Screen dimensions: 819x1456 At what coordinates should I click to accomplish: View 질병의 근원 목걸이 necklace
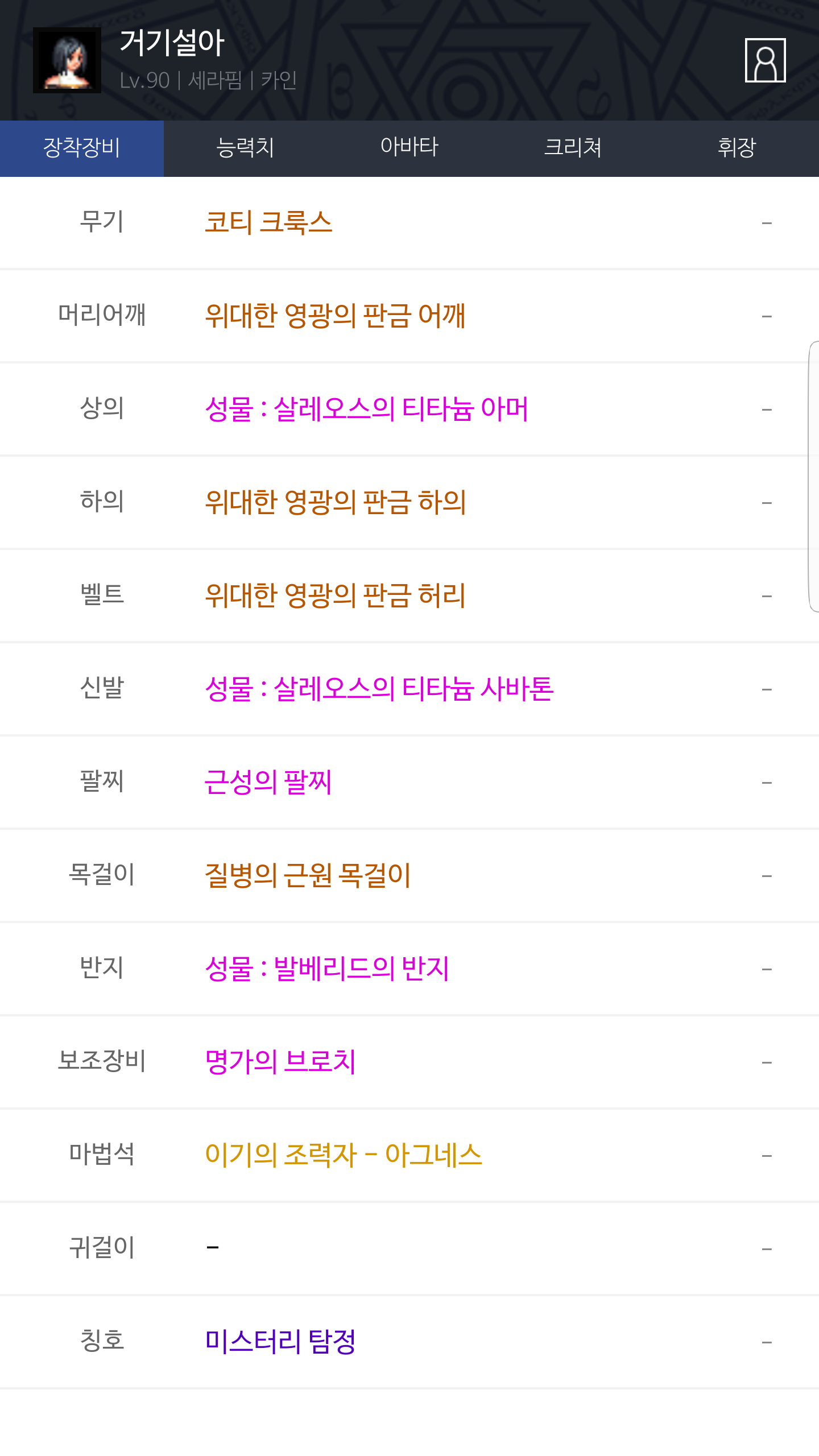[308, 875]
